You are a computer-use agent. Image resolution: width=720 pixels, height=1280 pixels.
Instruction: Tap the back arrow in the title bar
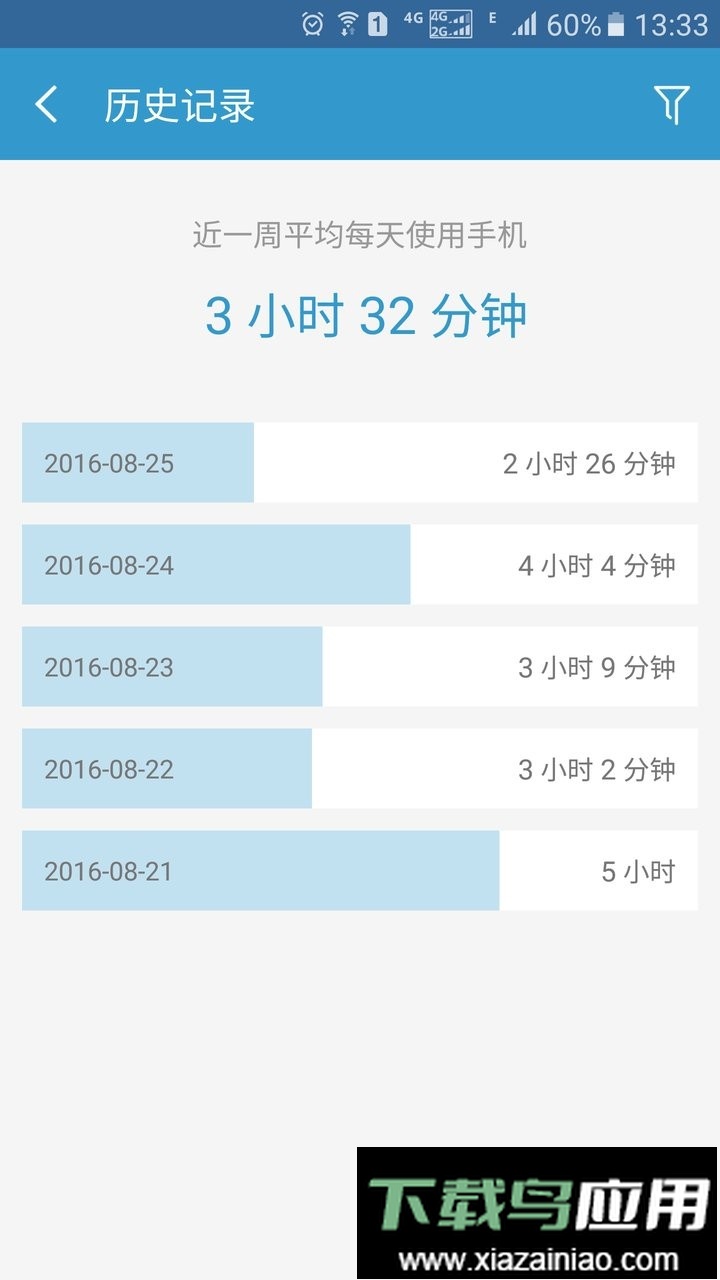[45, 104]
